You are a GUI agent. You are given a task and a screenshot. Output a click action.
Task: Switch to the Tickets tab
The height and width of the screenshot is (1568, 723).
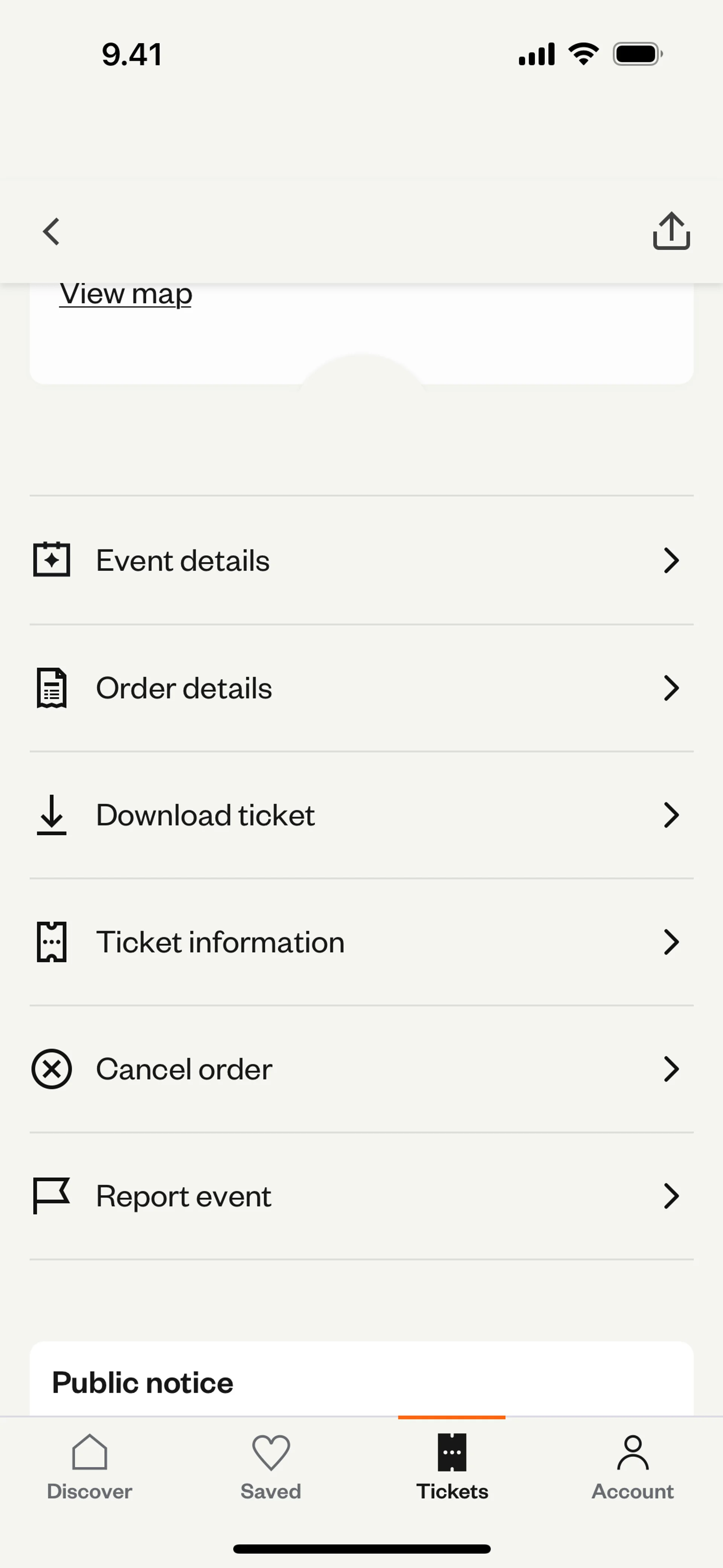451,1467
